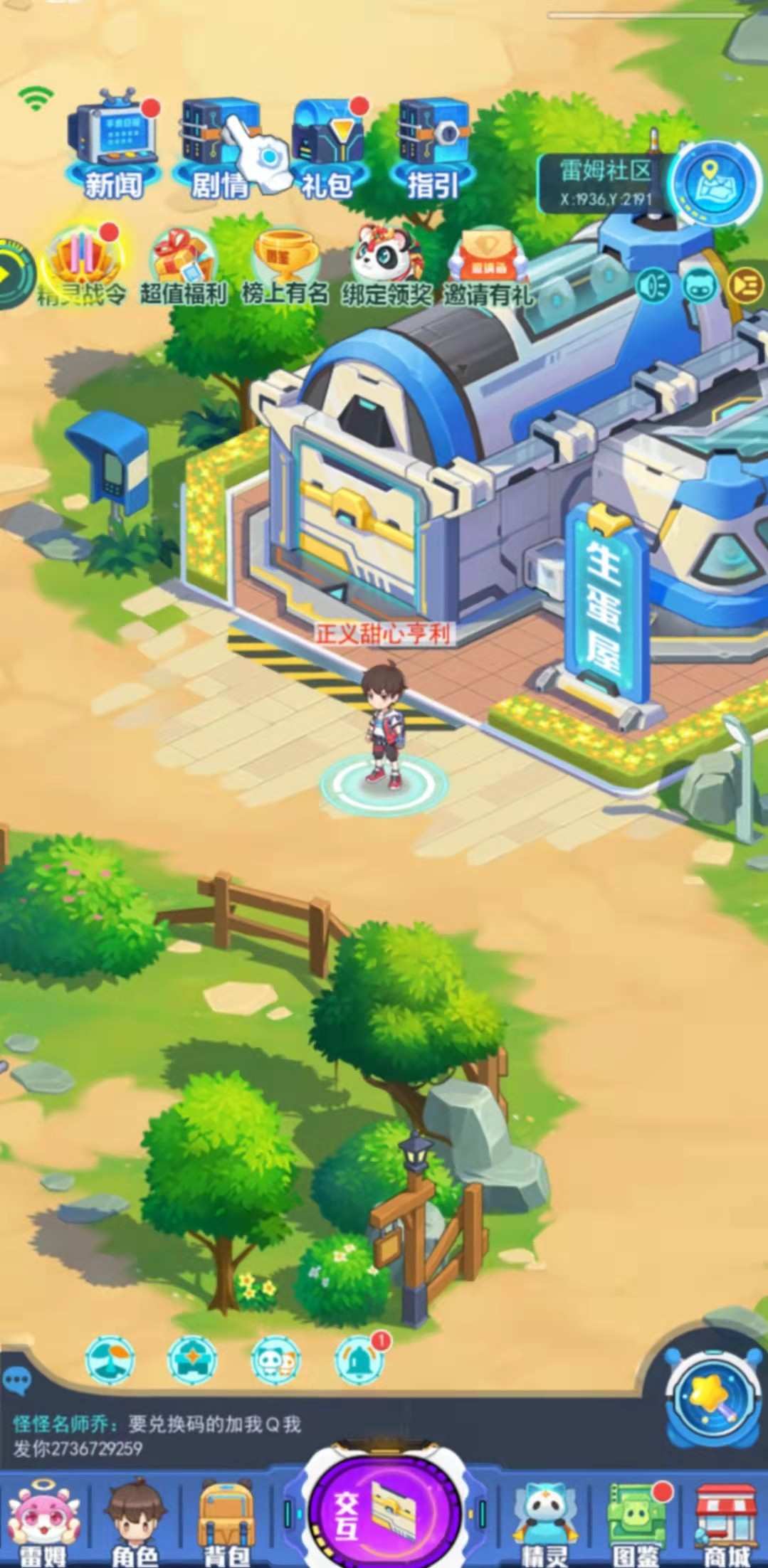Viewport: 768px width, 1568px height.
Task: Open the 角色 character tab
Action: coord(135,1524)
